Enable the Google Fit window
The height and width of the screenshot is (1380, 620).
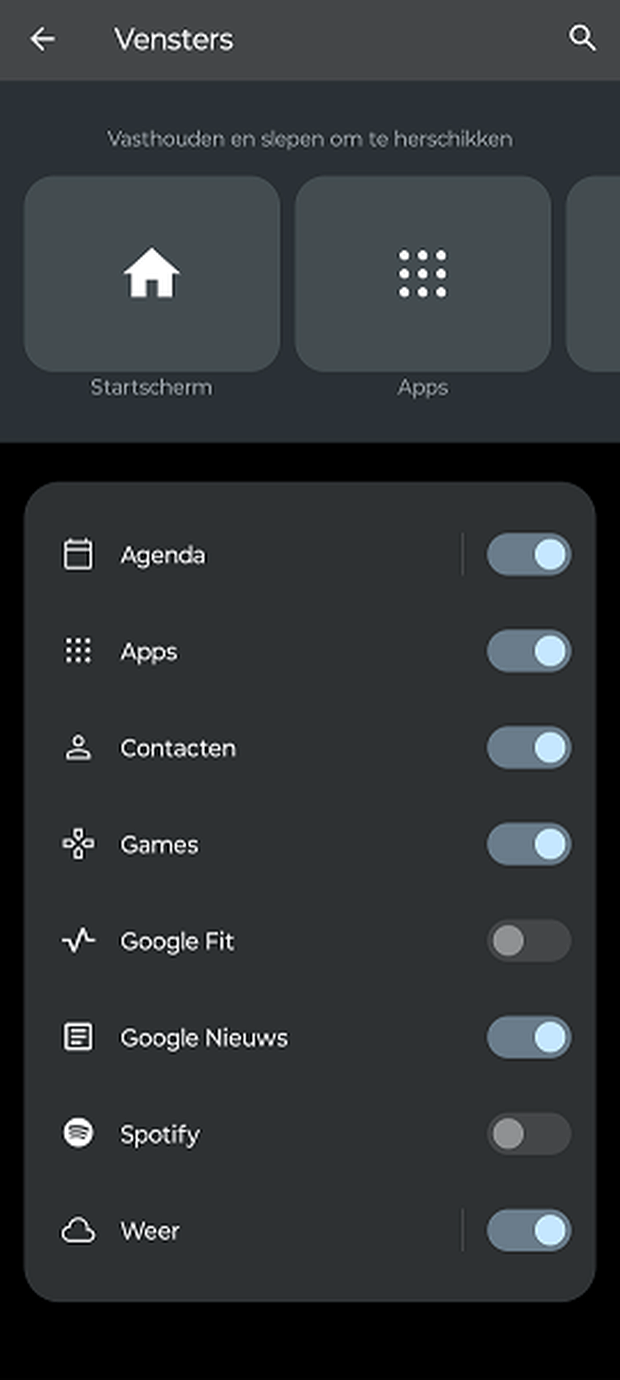pyautogui.click(x=528, y=941)
